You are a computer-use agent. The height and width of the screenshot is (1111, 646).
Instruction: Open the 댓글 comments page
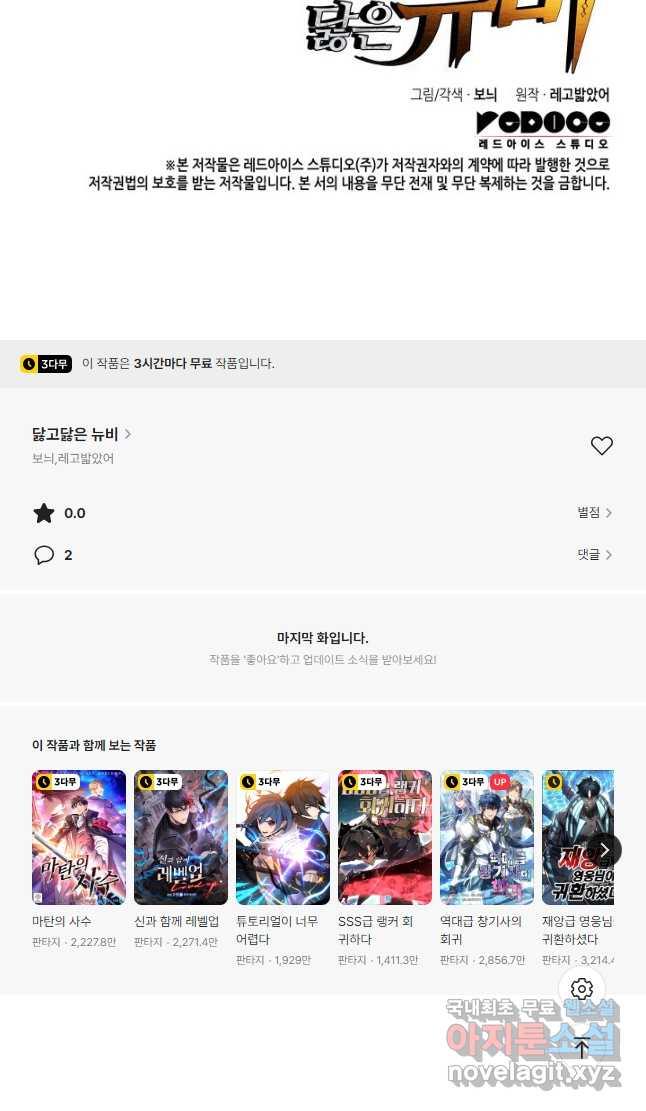(594, 555)
